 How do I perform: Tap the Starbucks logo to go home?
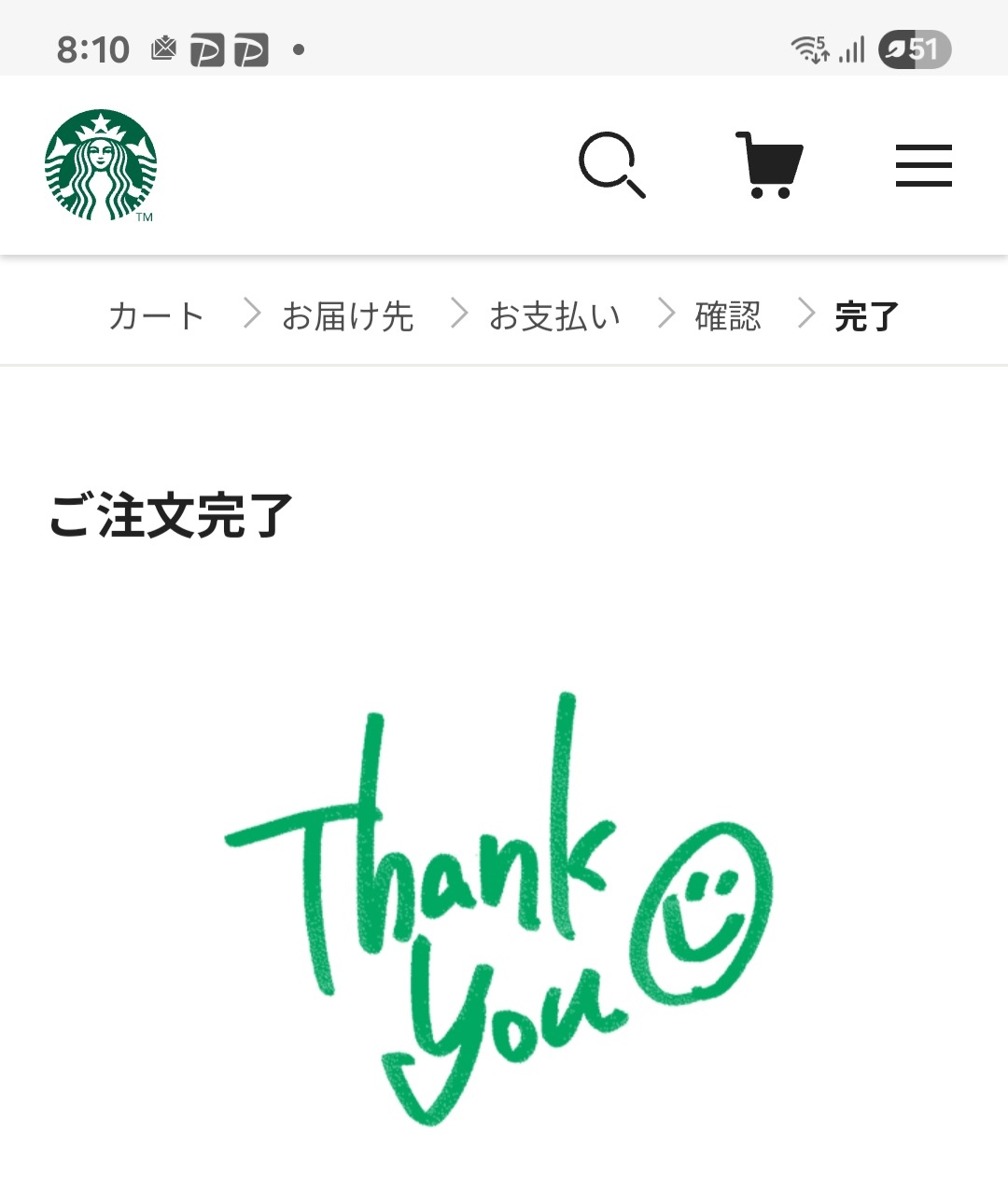[x=101, y=165]
